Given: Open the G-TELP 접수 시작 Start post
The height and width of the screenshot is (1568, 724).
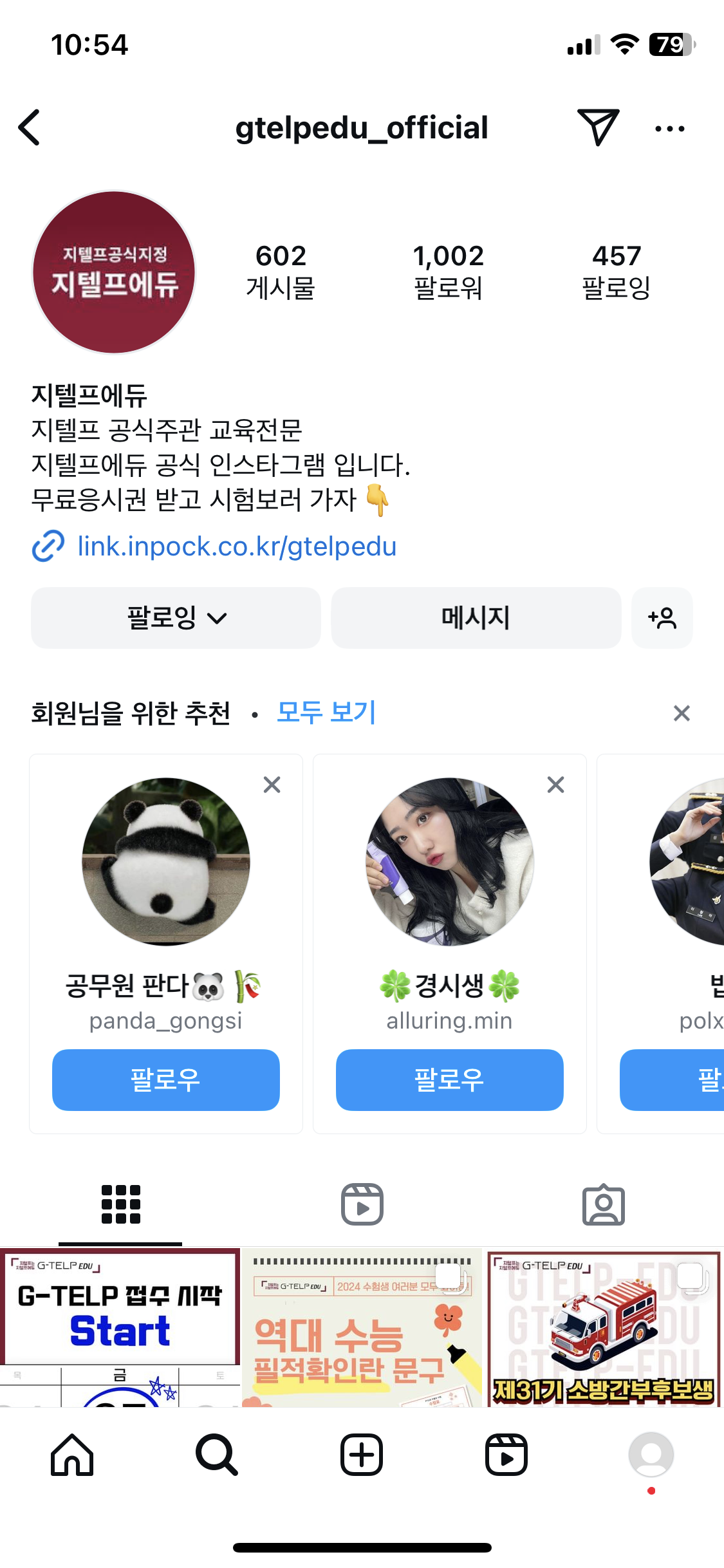Looking at the screenshot, I should pyautogui.click(x=120, y=1327).
